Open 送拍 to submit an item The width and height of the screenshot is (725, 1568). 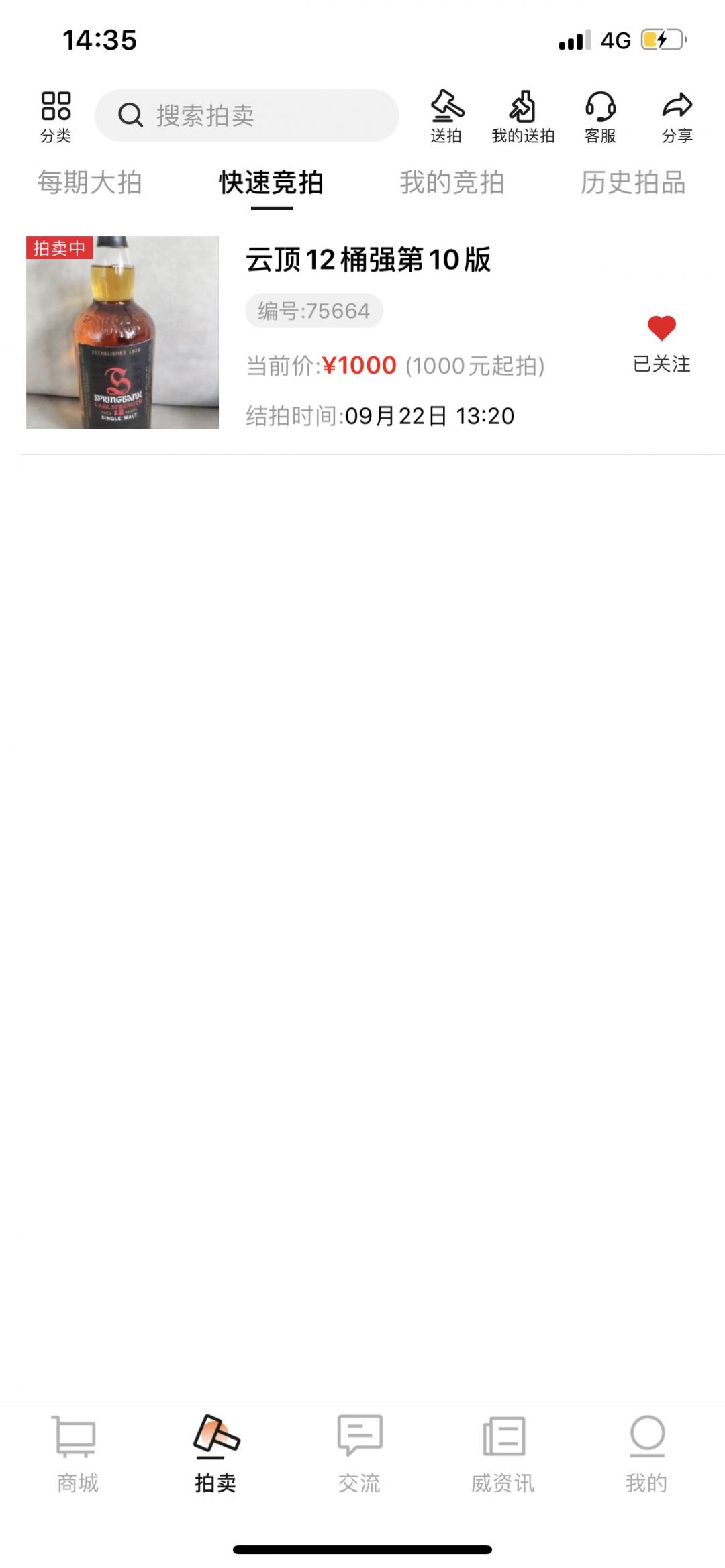(446, 117)
